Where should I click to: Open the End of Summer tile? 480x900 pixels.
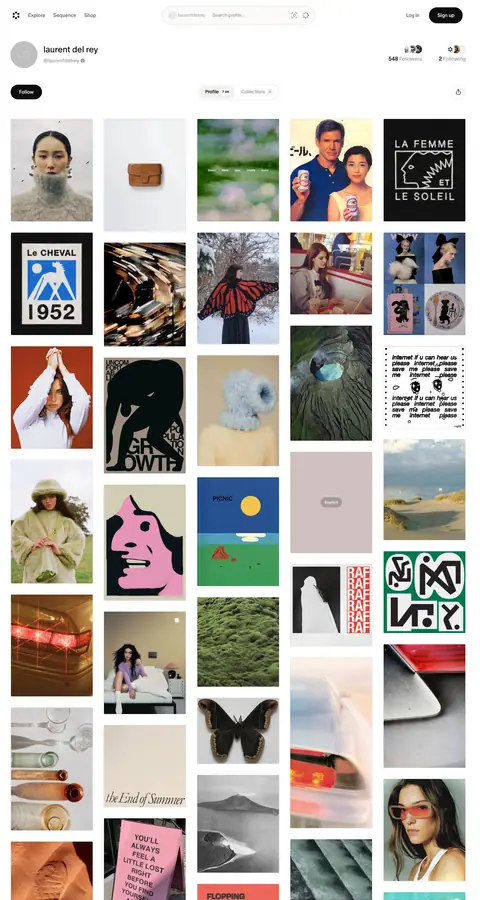coord(145,766)
